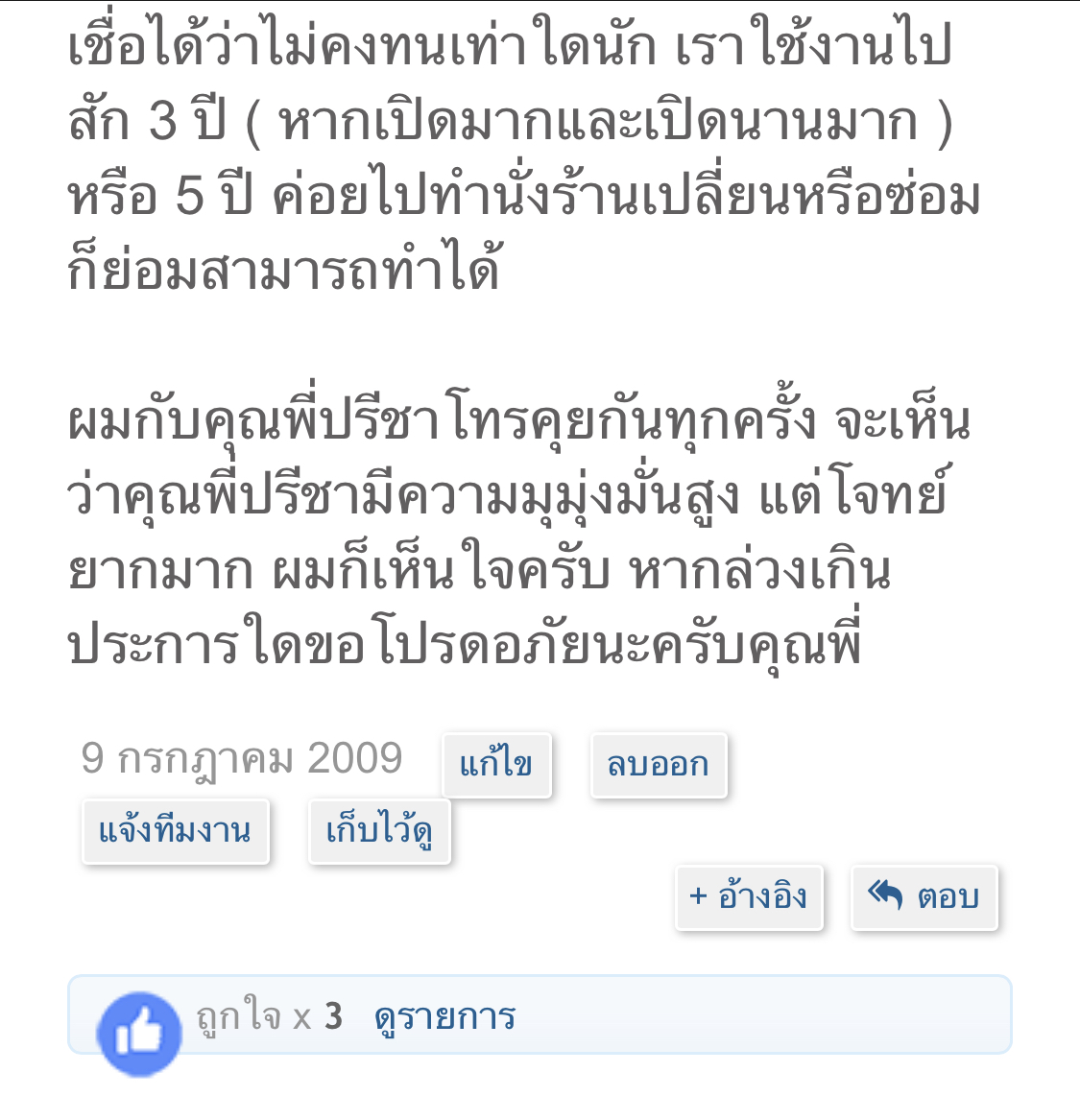
Task: Tap the แก้ไข edit button
Action: click(496, 765)
